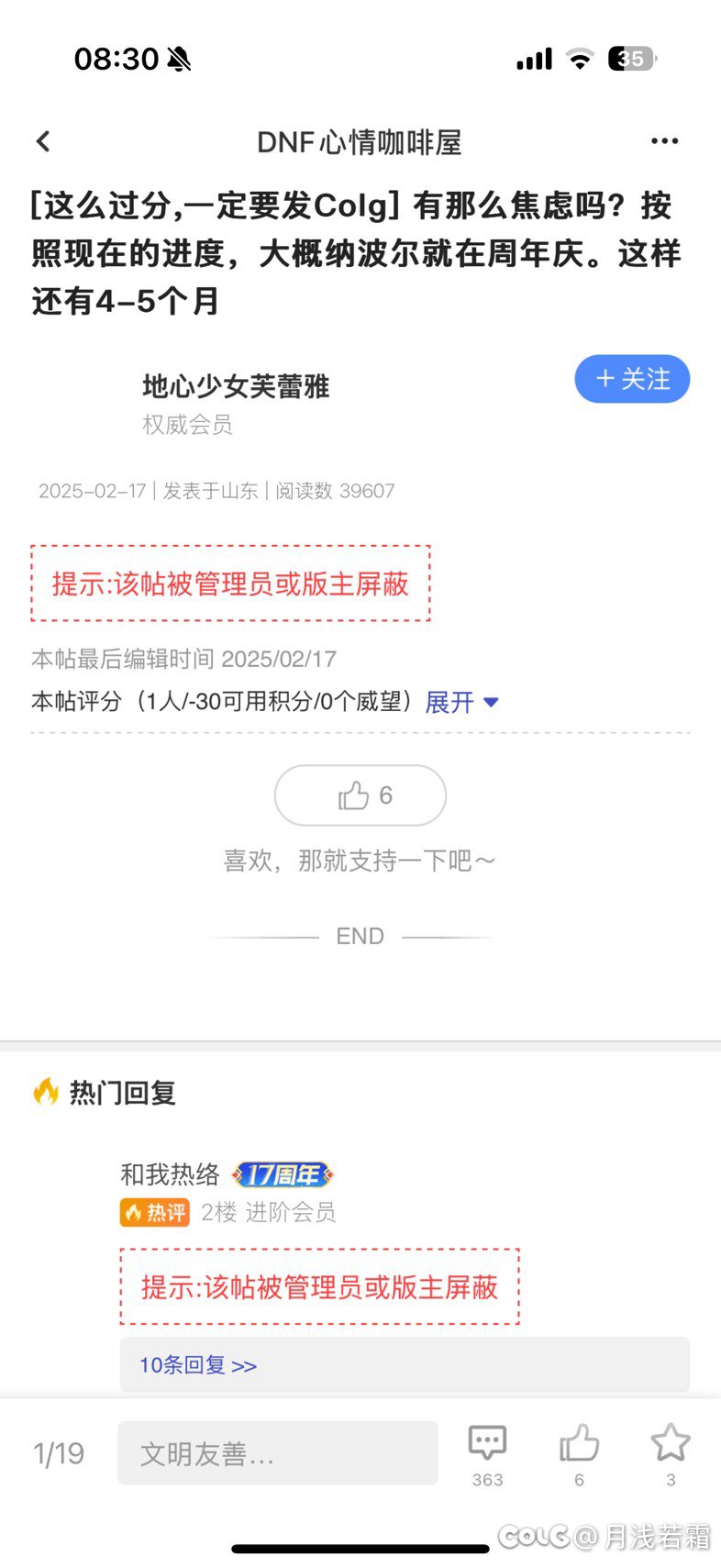
Task: Expand the 本帖评分 rating details
Action: (x=461, y=702)
